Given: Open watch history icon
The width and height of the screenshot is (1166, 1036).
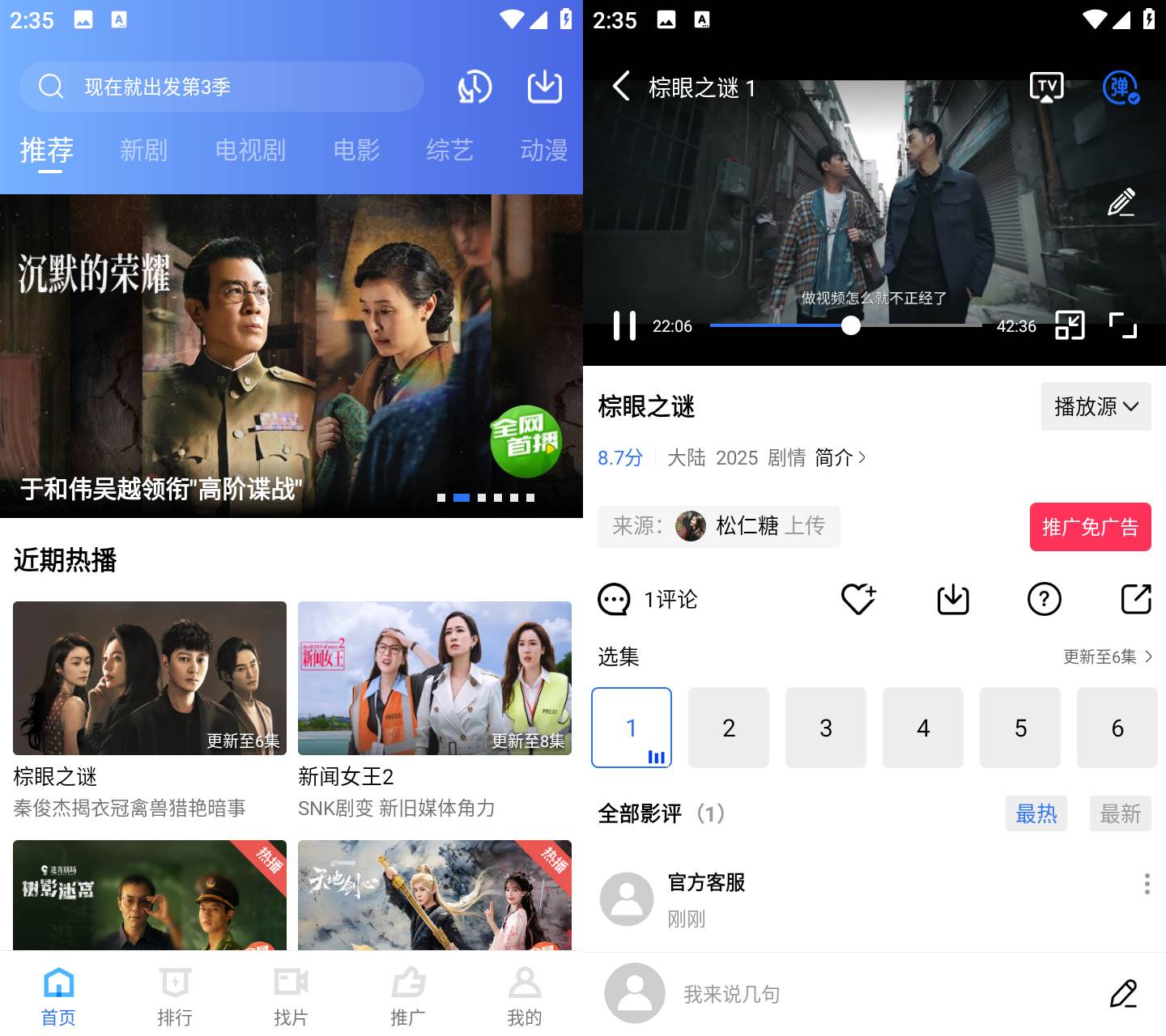Looking at the screenshot, I should coord(474,87).
